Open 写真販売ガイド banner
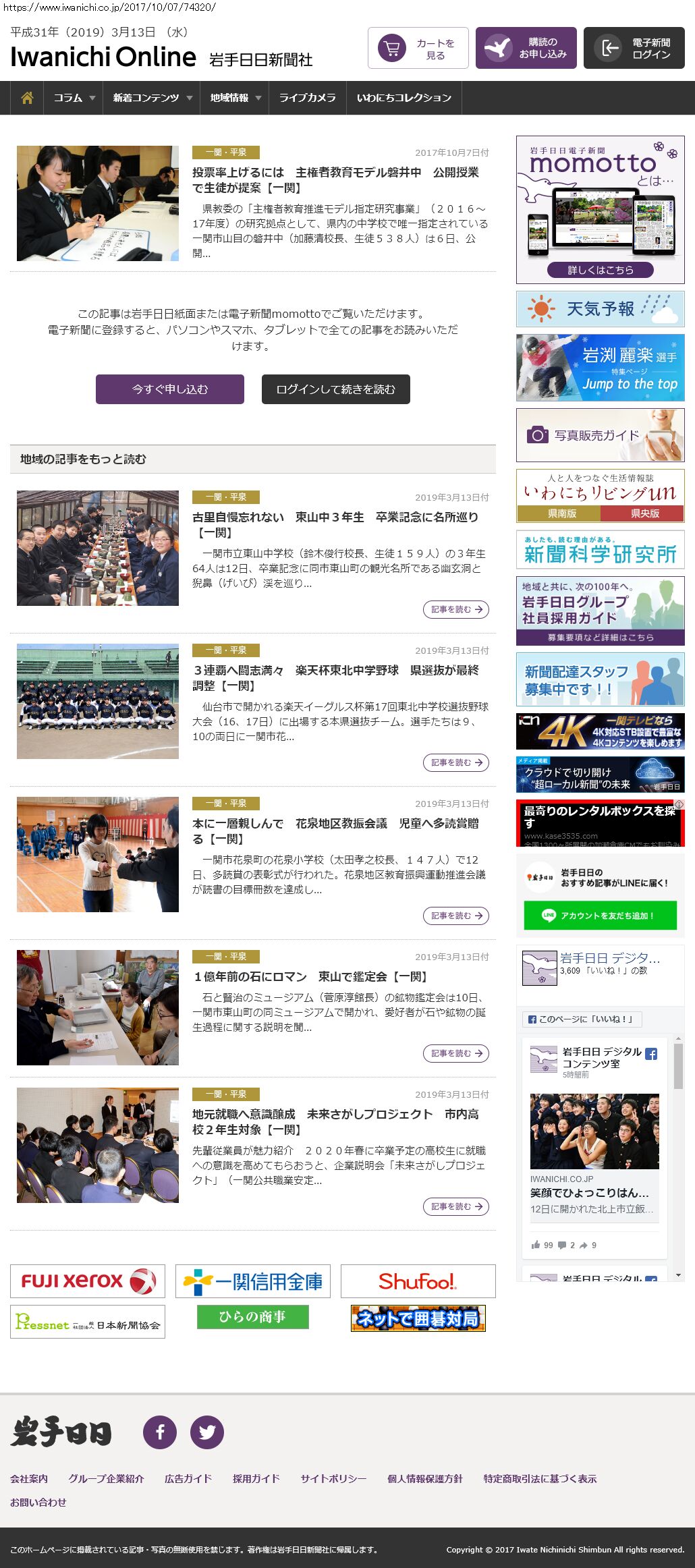695x1568 pixels. [x=600, y=435]
